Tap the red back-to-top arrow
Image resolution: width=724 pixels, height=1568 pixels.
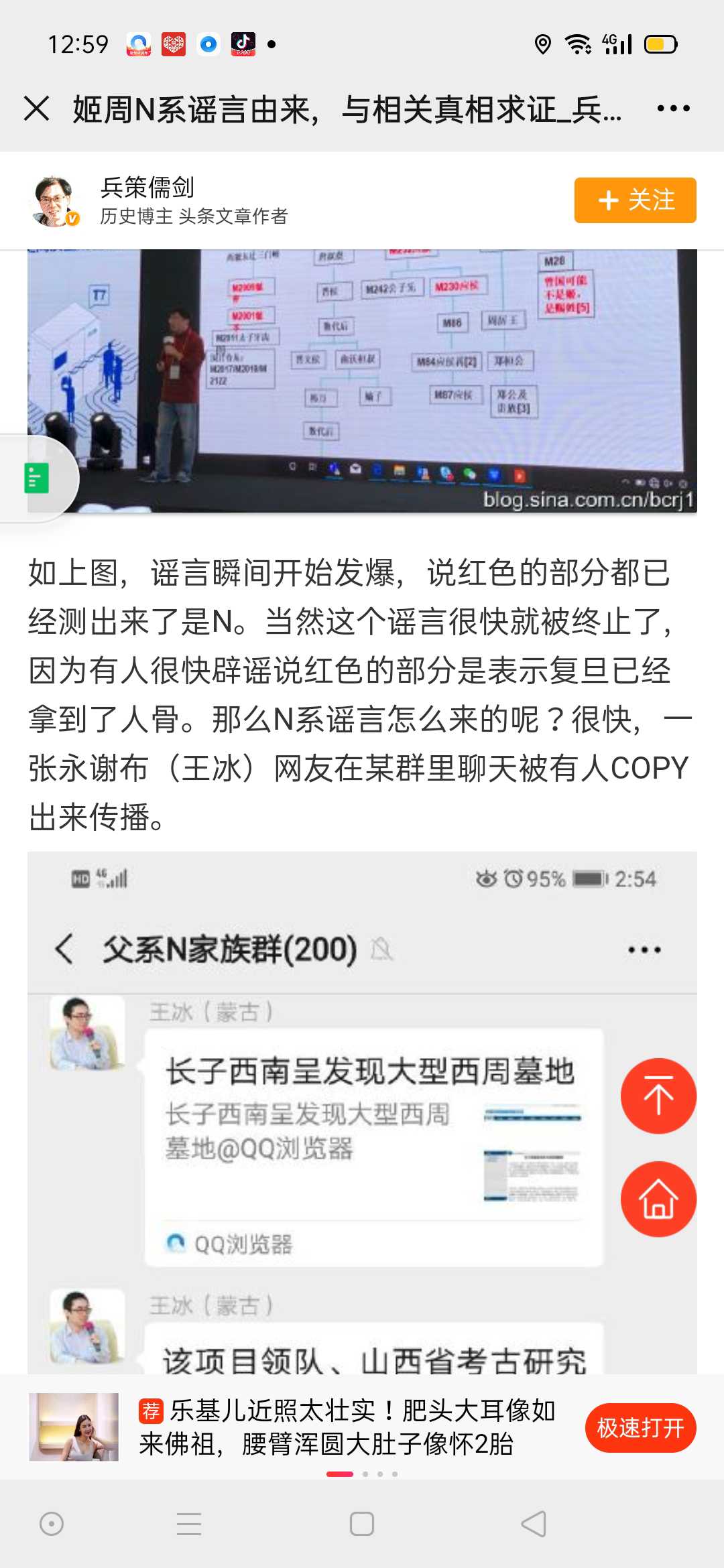pyautogui.click(x=658, y=1096)
